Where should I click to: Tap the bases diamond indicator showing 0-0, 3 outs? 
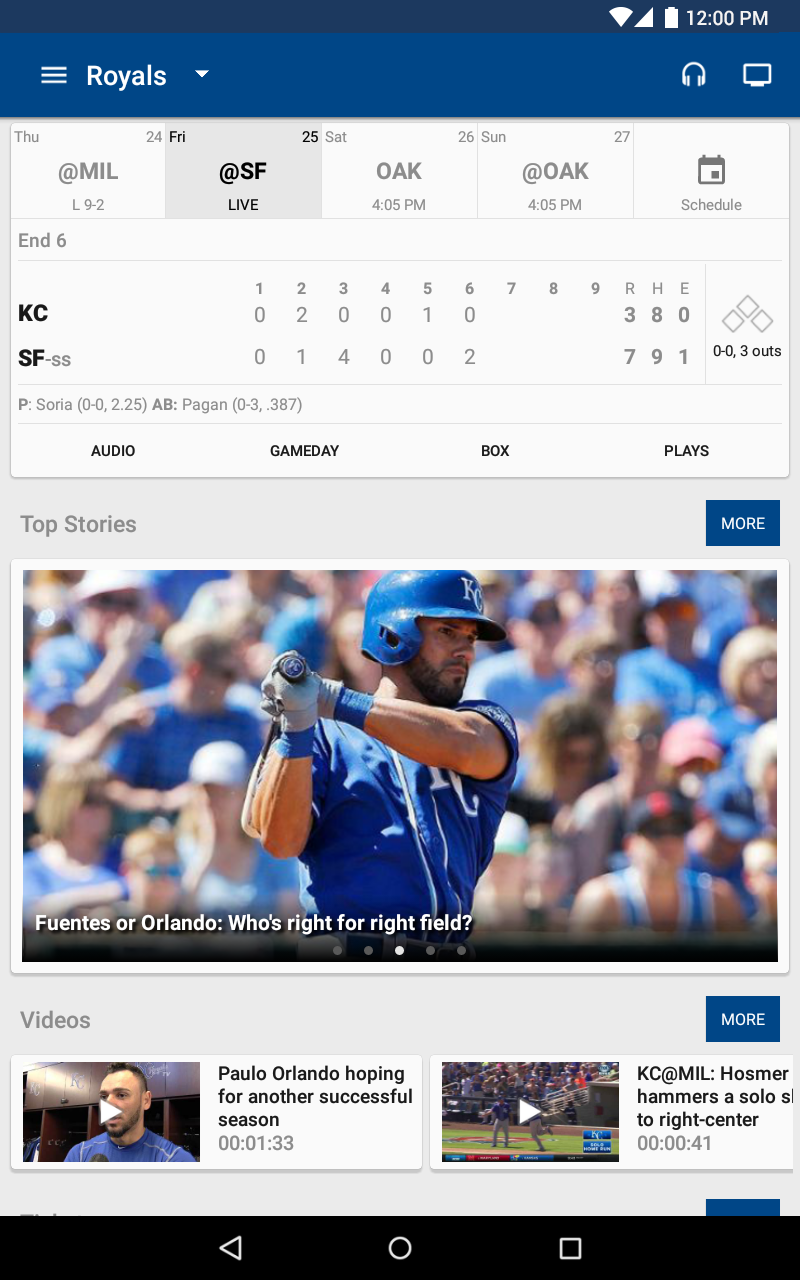point(746,315)
